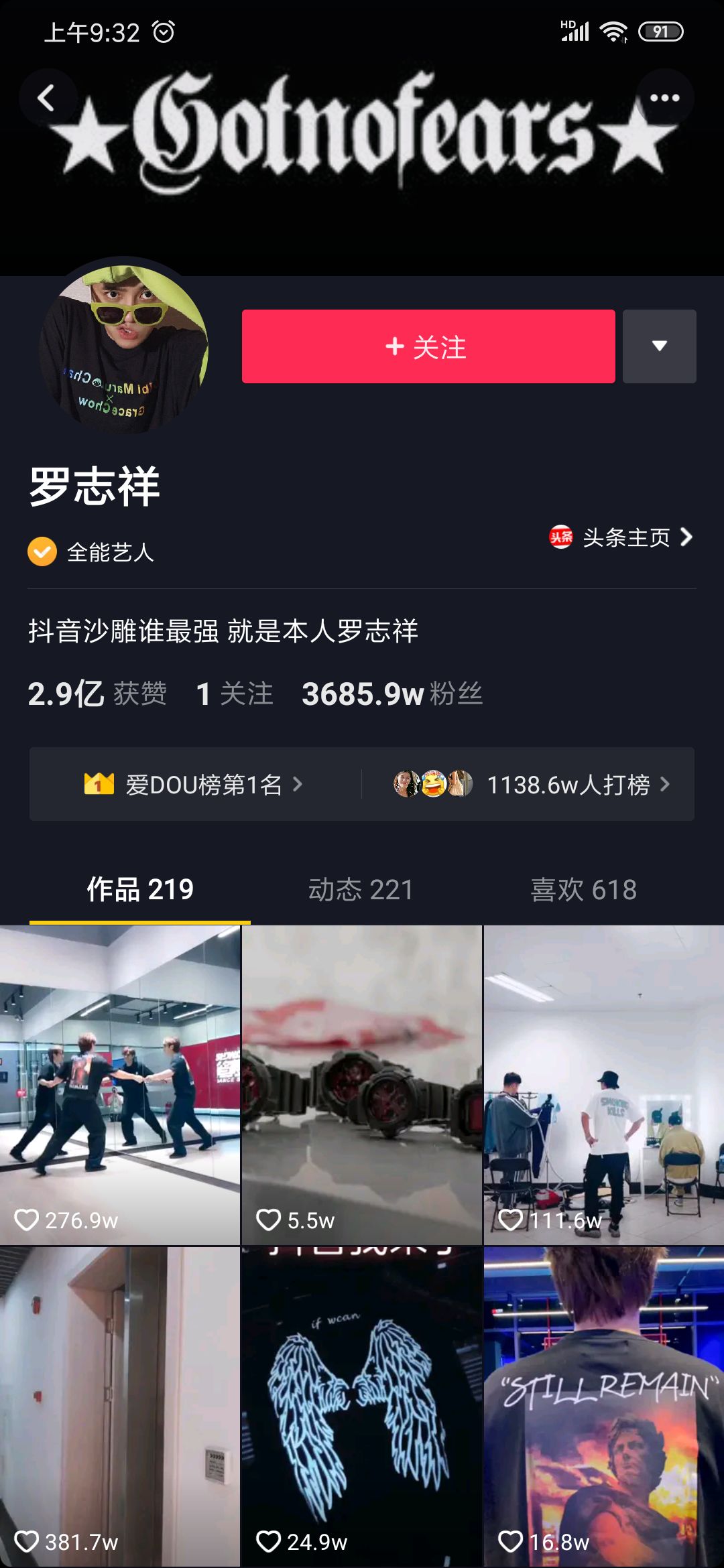
Task: Open the hallway video with 381.7w likes
Action: [x=120, y=1407]
